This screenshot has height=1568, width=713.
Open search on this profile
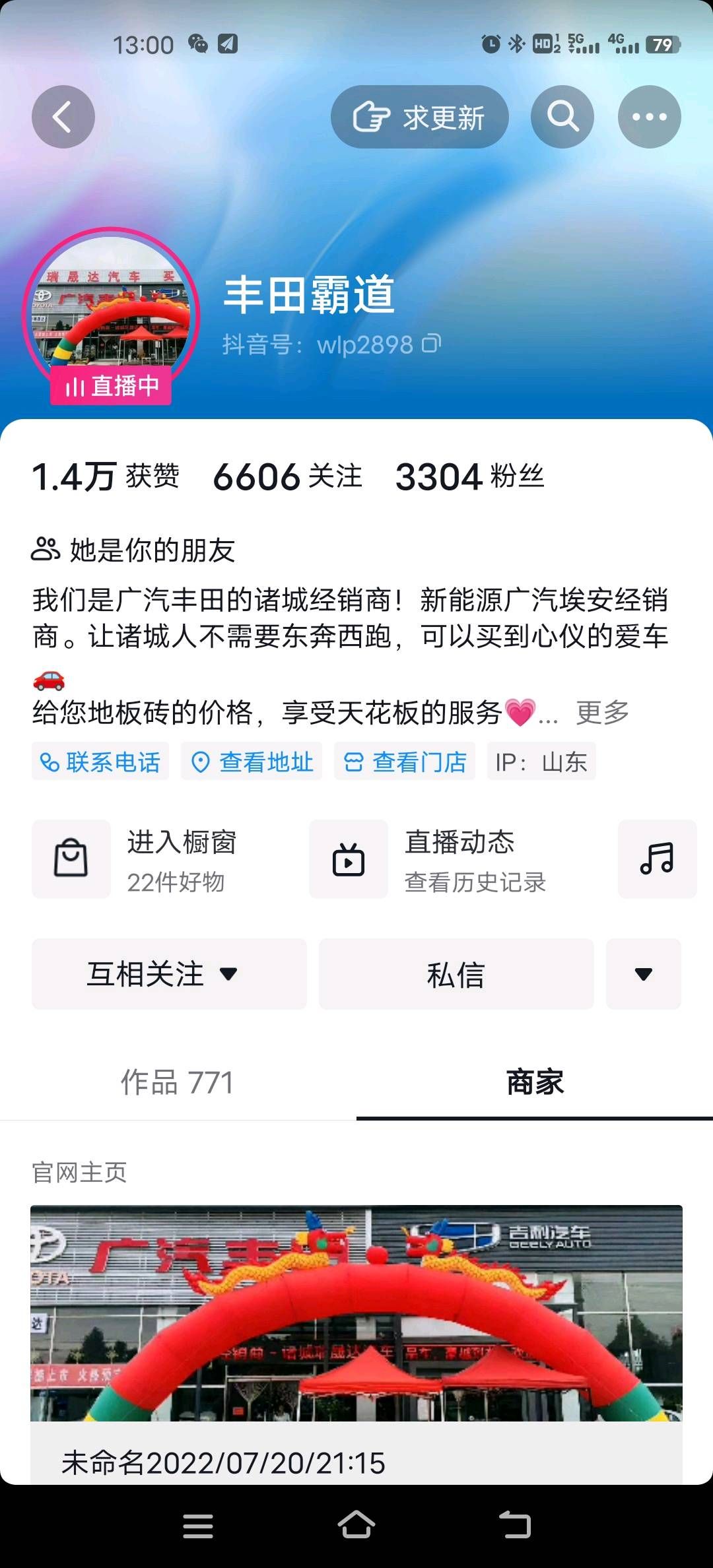click(x=562, y=117)
